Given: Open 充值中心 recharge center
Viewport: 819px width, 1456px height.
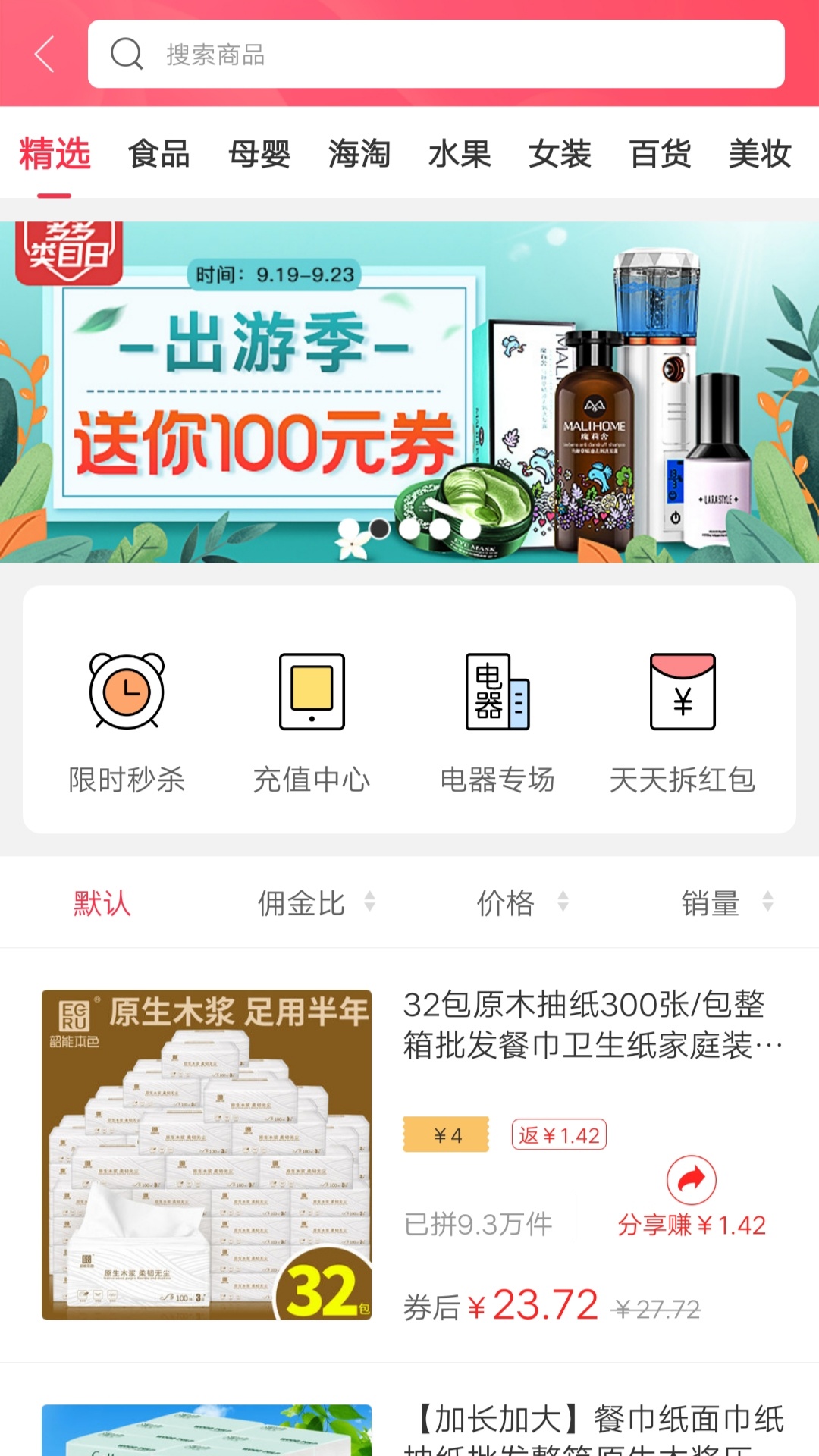Looking at the screenshot, I should 312,720.
